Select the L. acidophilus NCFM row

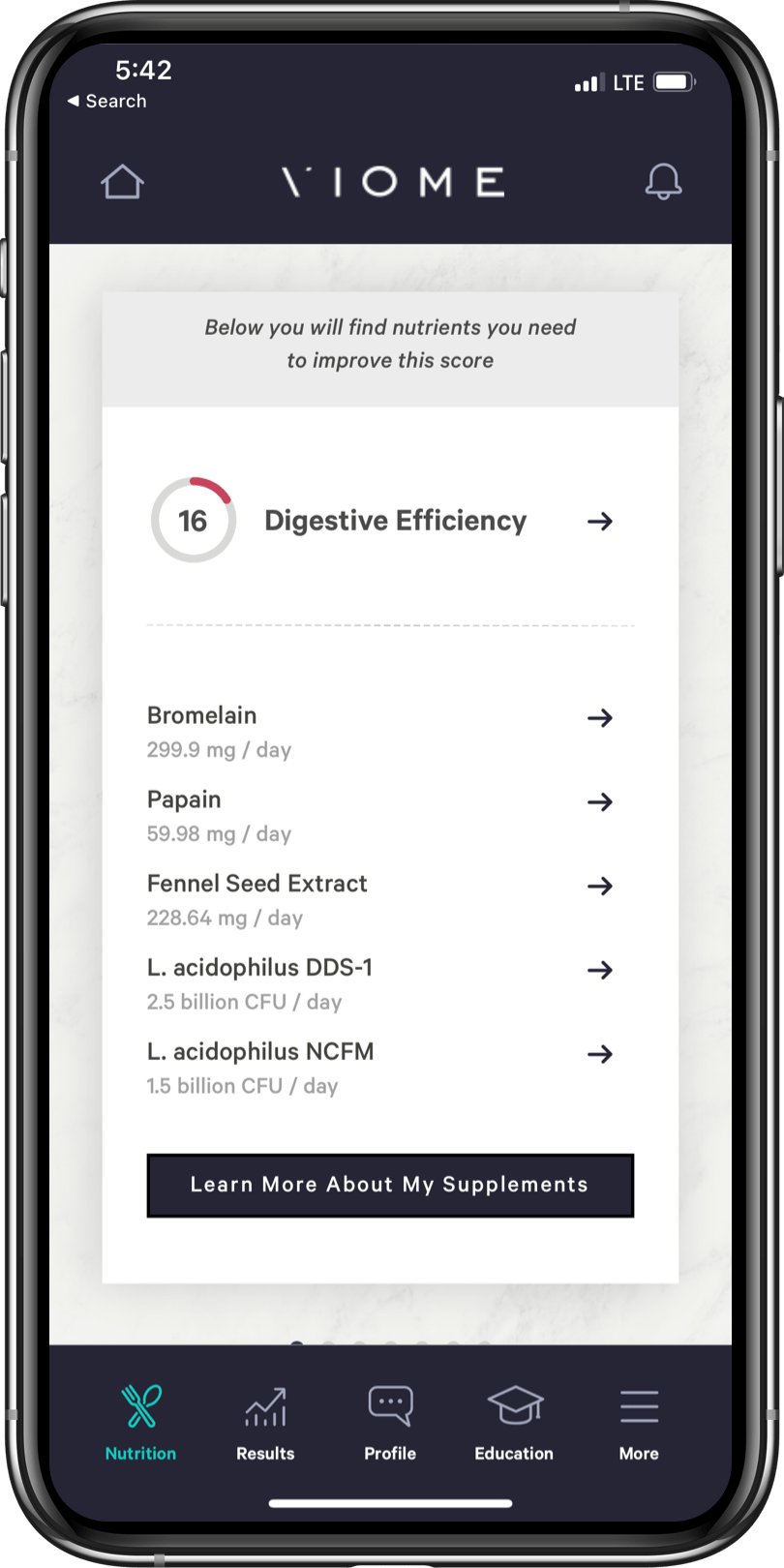point(379,1068)
